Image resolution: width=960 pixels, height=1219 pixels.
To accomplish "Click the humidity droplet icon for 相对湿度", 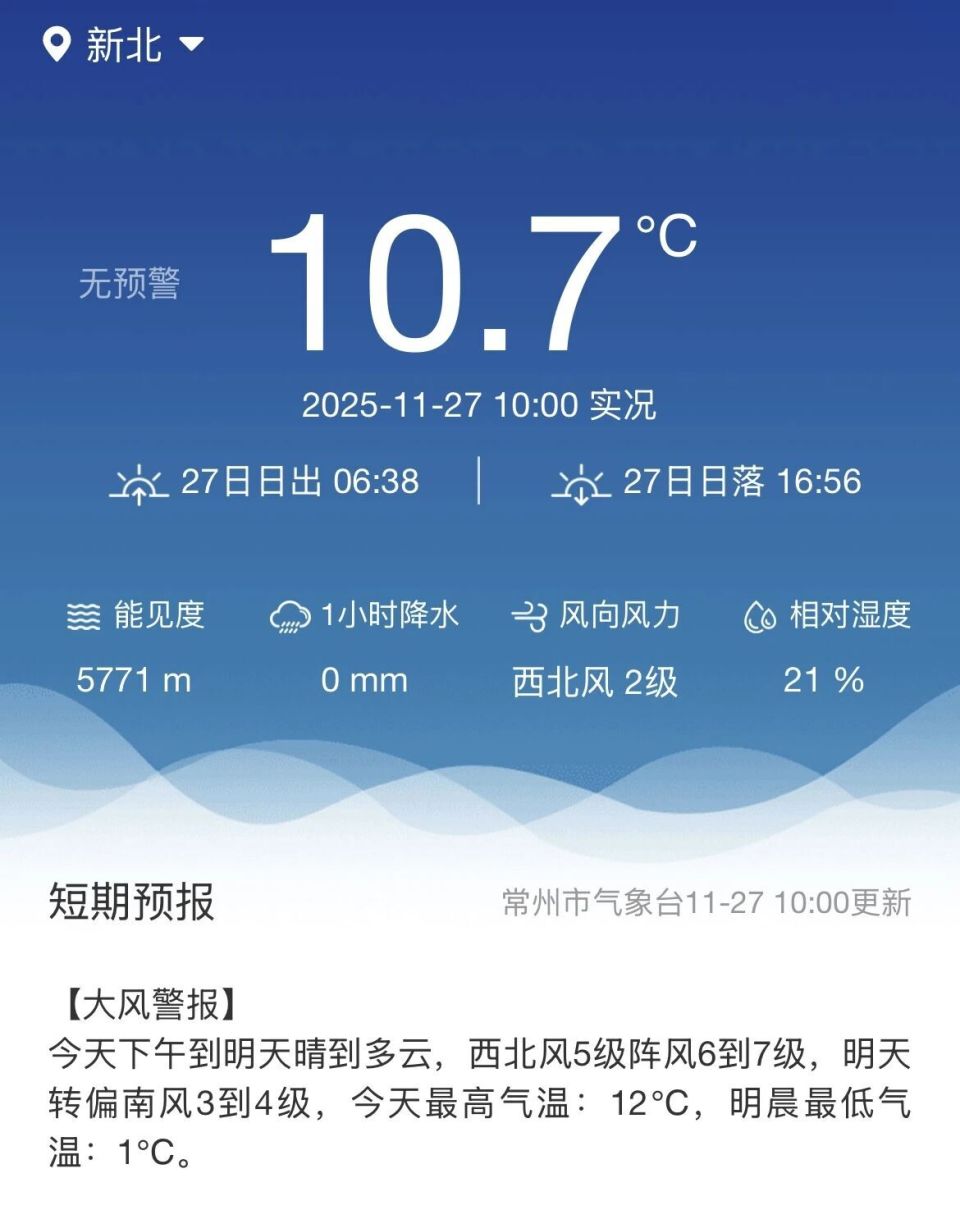I will pyautogui.click(x=761, y=616).
